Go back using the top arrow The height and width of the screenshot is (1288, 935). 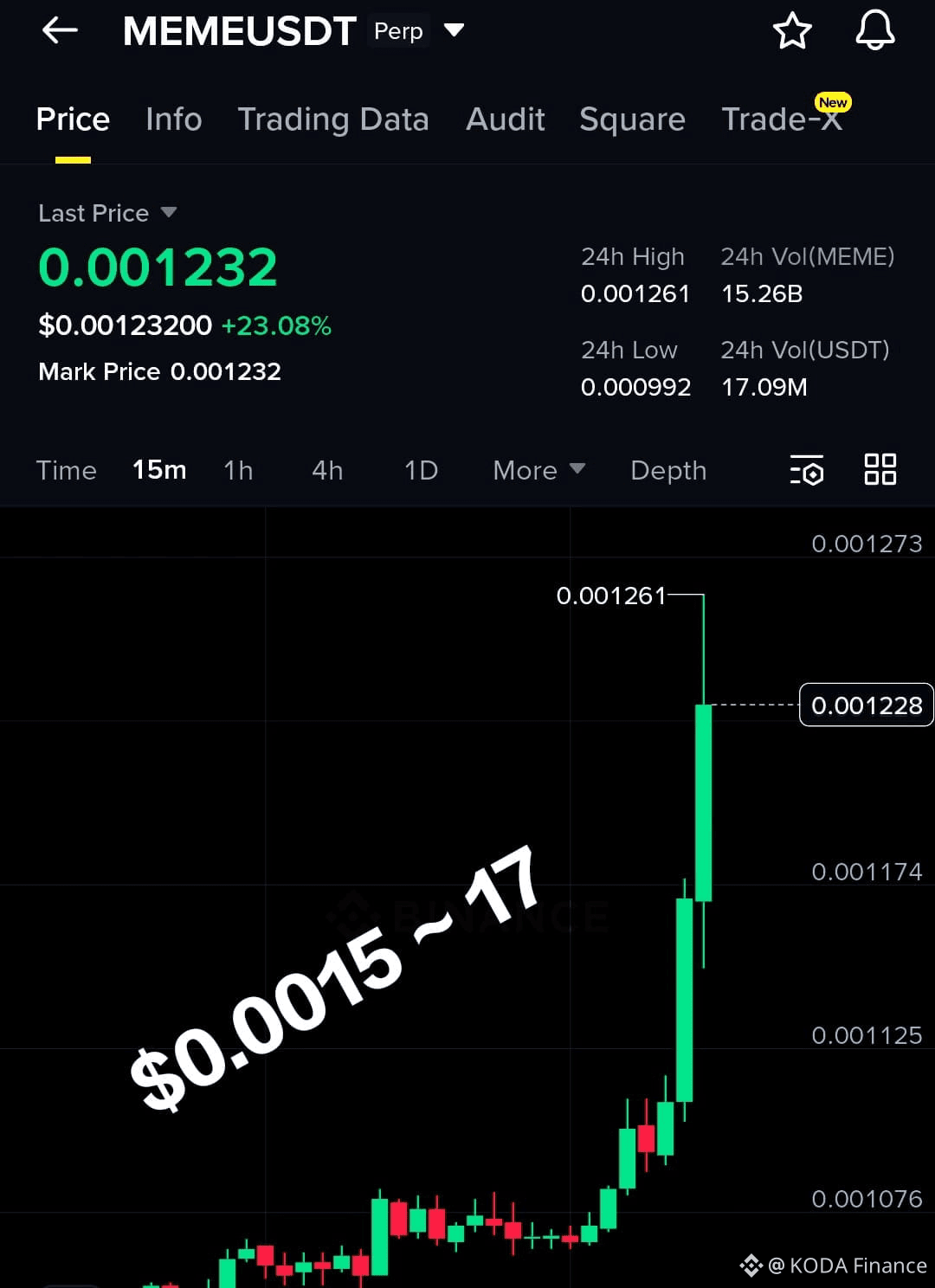[60, 31]
